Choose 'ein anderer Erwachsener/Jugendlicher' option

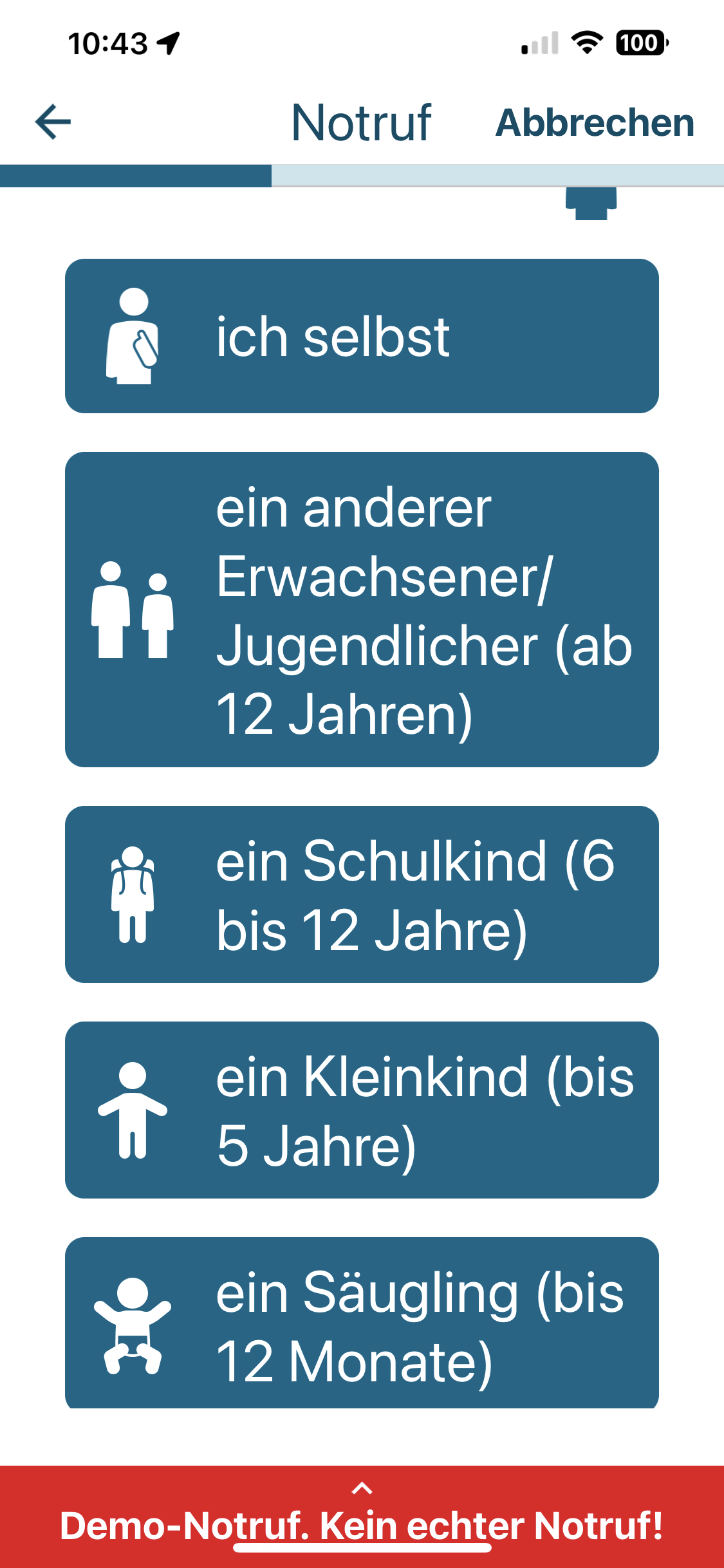pos(362,610)
